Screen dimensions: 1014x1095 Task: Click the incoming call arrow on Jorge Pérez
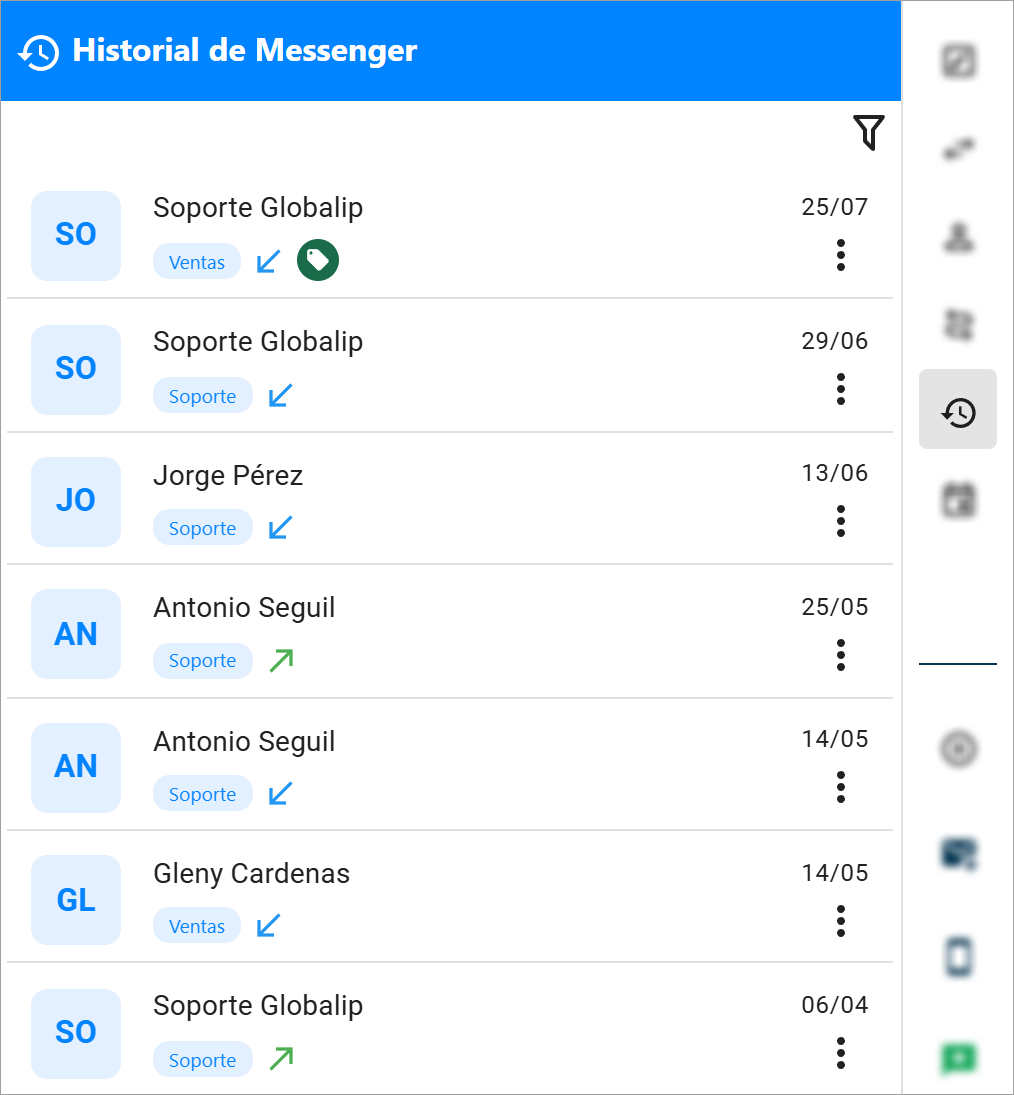280,526
